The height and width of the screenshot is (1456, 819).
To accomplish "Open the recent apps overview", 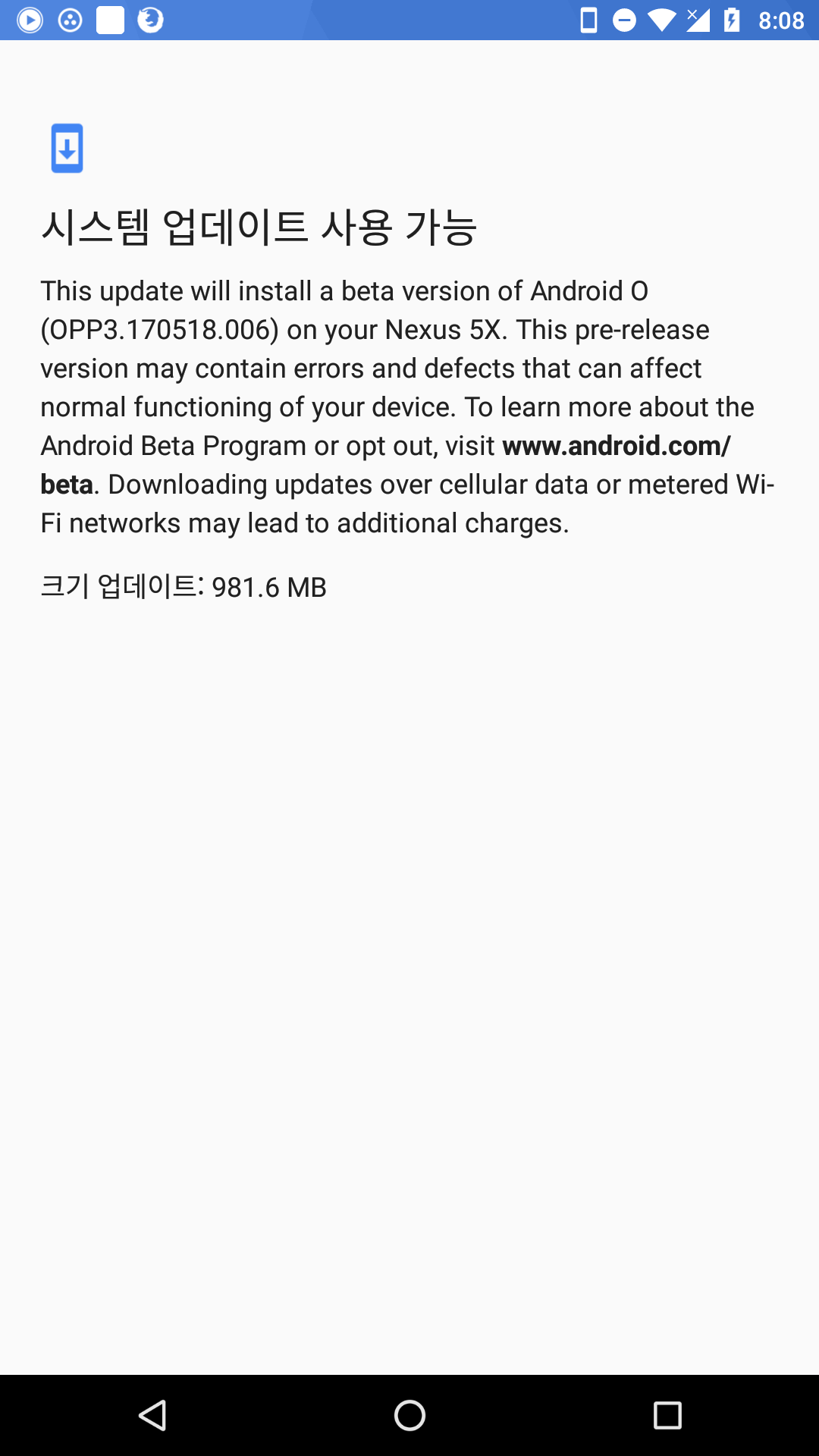I will [x=667, y=1415].
